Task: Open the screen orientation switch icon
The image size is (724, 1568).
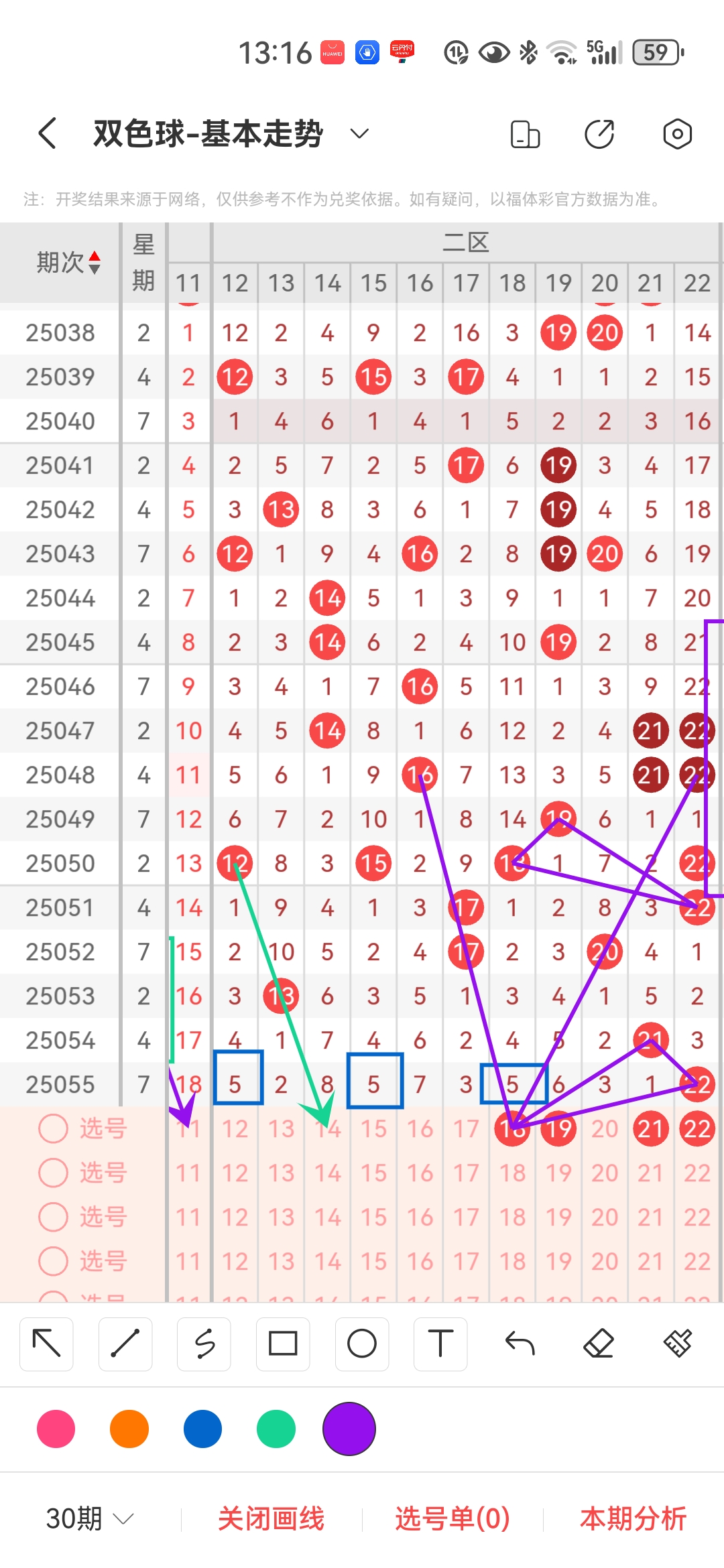Action: coord(525,134)
